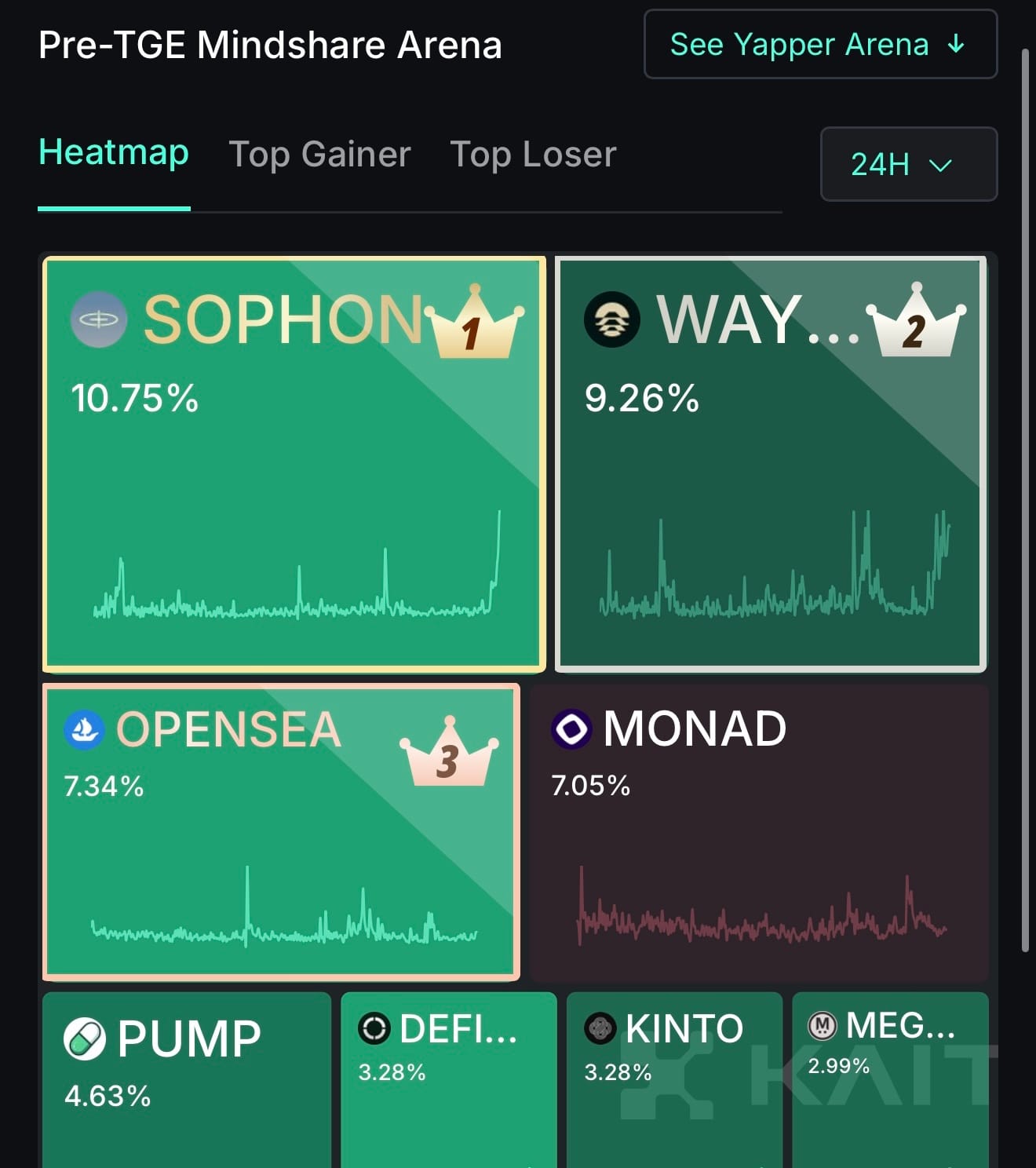Open the MEG... tile

click(x=889, y=1079)
